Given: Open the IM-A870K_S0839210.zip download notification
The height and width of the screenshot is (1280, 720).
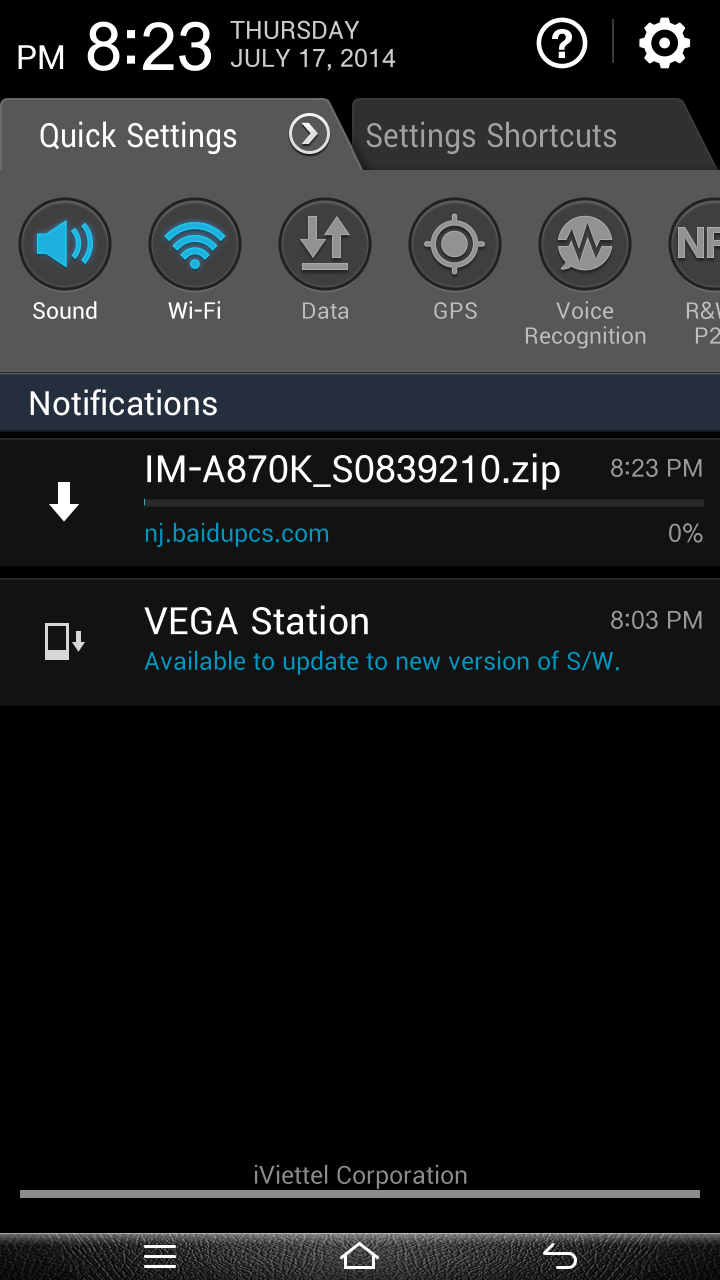Looking at the screenshot, I should [x=360, y=502].
